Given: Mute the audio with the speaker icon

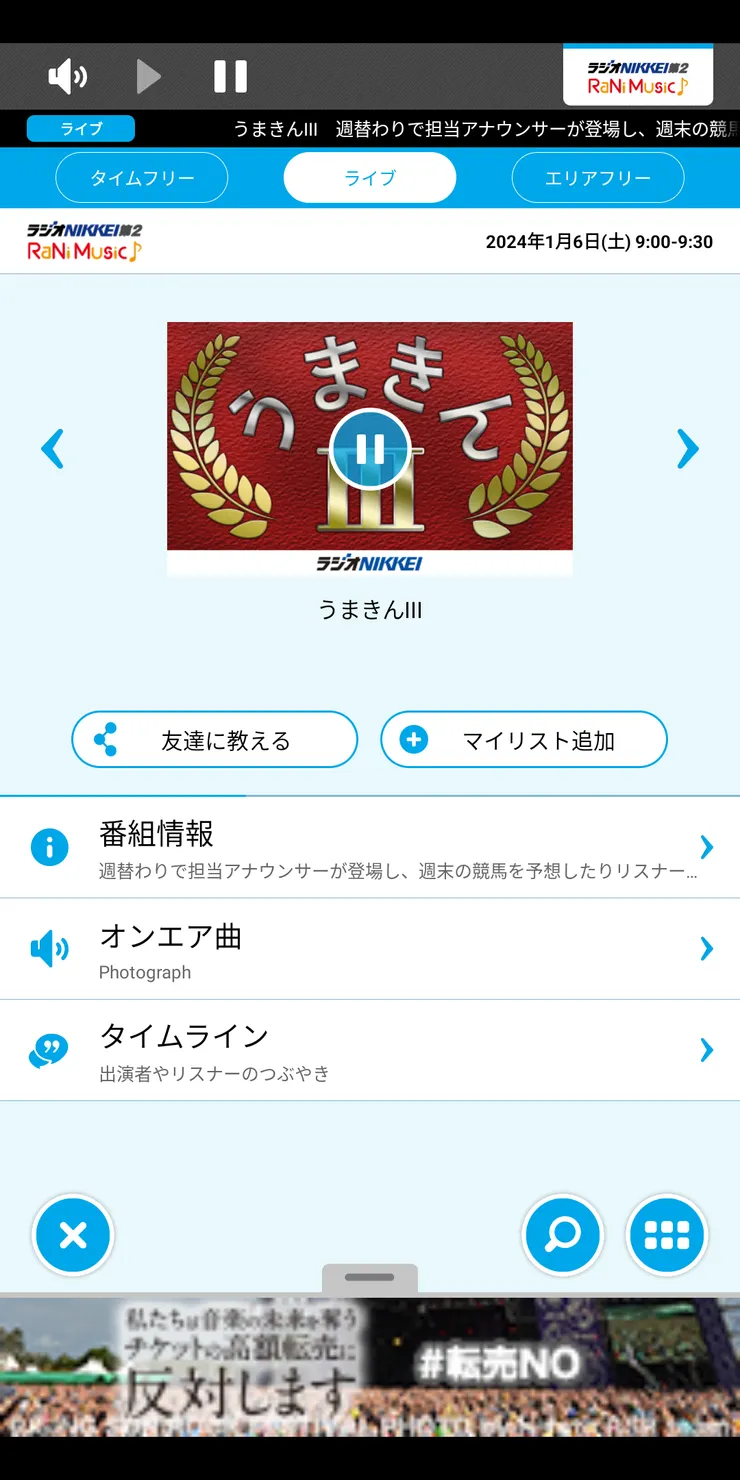Looking at the screenshot, I should [66, 76].
